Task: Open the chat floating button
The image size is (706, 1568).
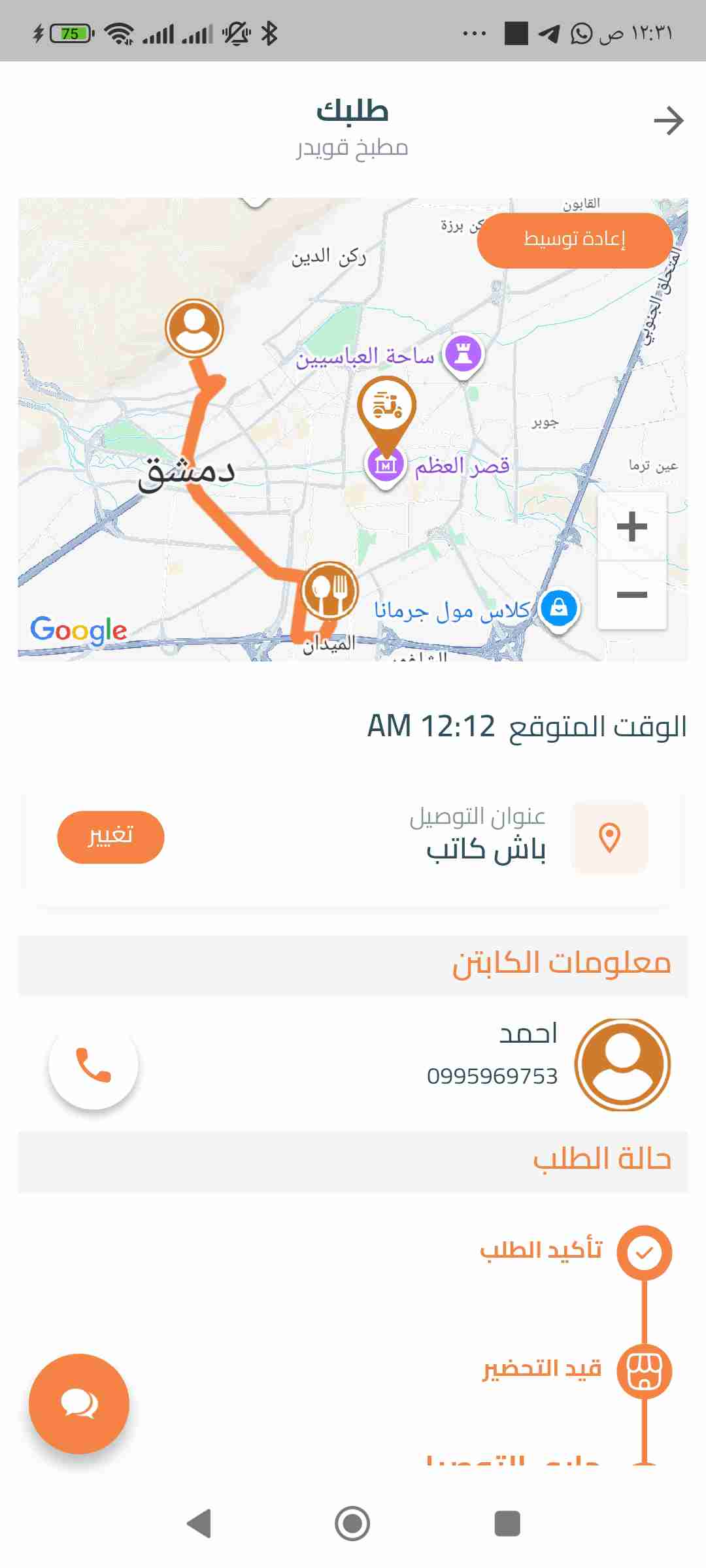Action: (x=79, y=1403)
